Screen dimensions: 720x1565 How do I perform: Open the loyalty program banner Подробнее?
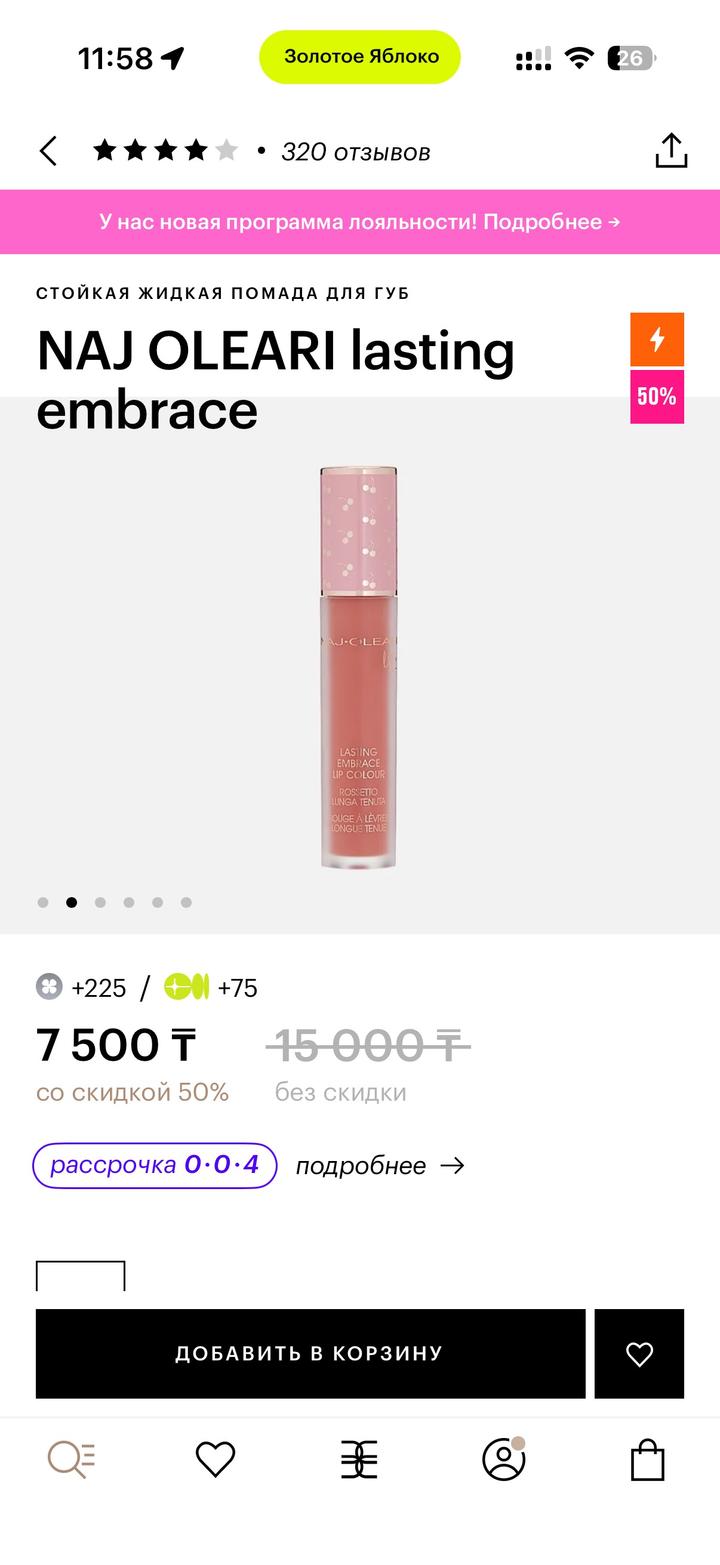[360, 222]
